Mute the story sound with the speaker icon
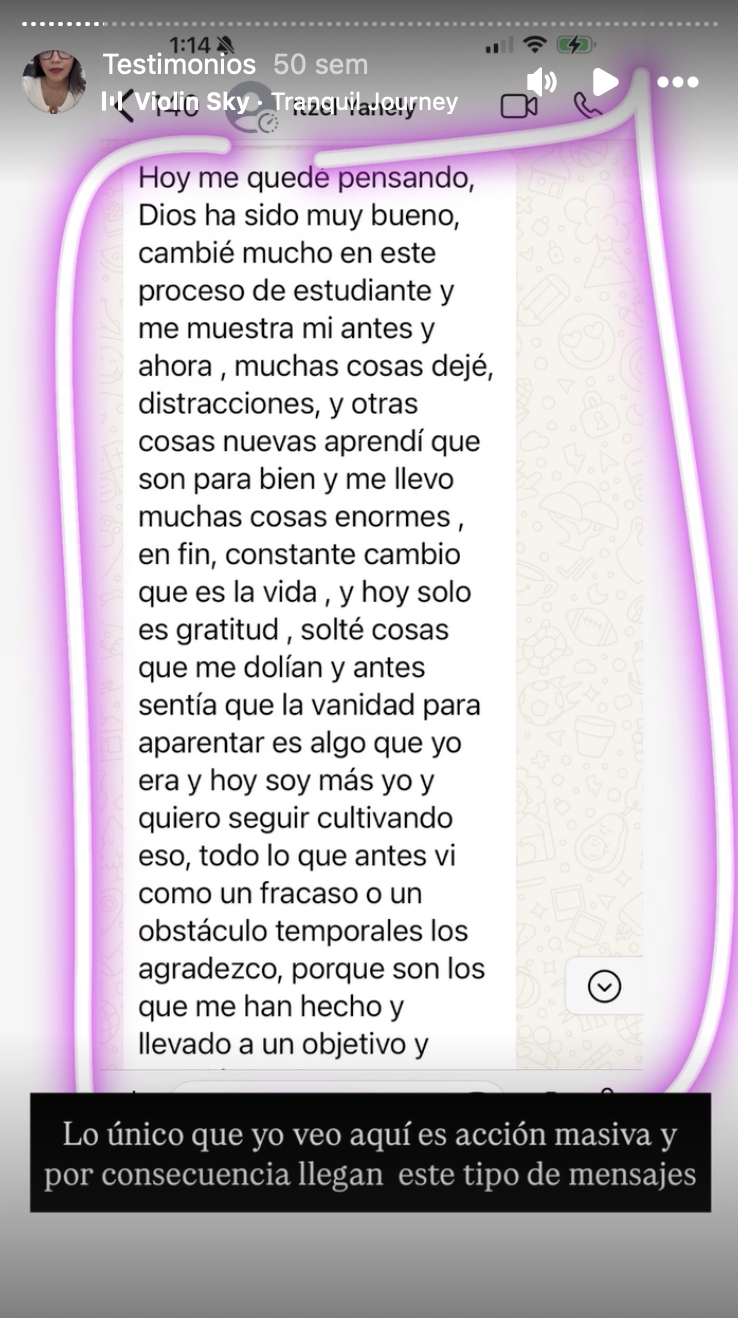Viewport: 738px width, 1318px height. tap(541, 82)
